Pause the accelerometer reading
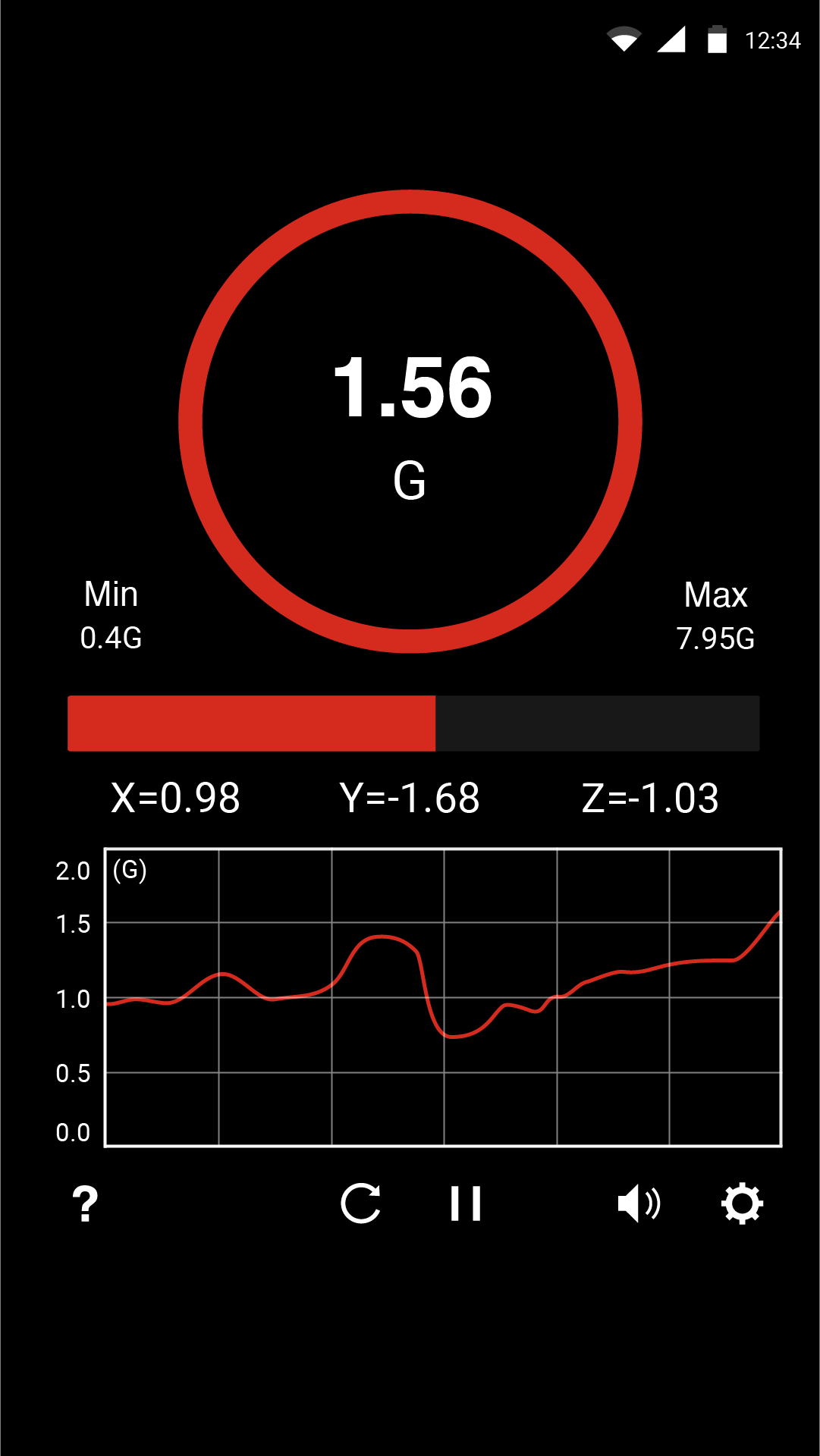Viewport: 820px width, 1456px height. pos(465,1203)
